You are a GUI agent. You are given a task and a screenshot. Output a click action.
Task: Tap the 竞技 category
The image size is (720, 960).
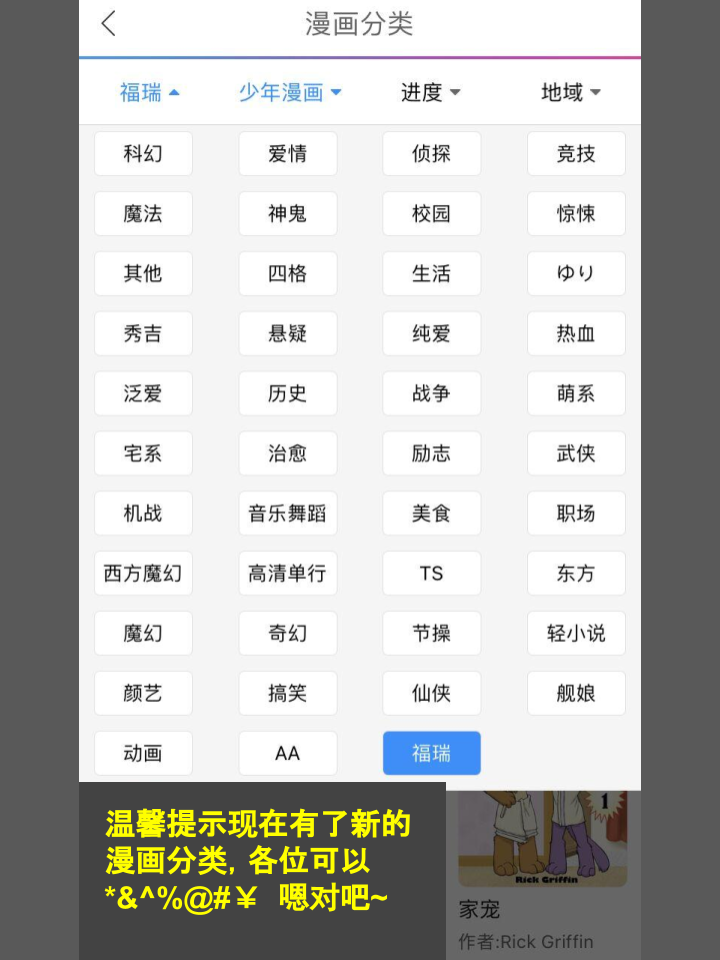click(x=576, y=153)
